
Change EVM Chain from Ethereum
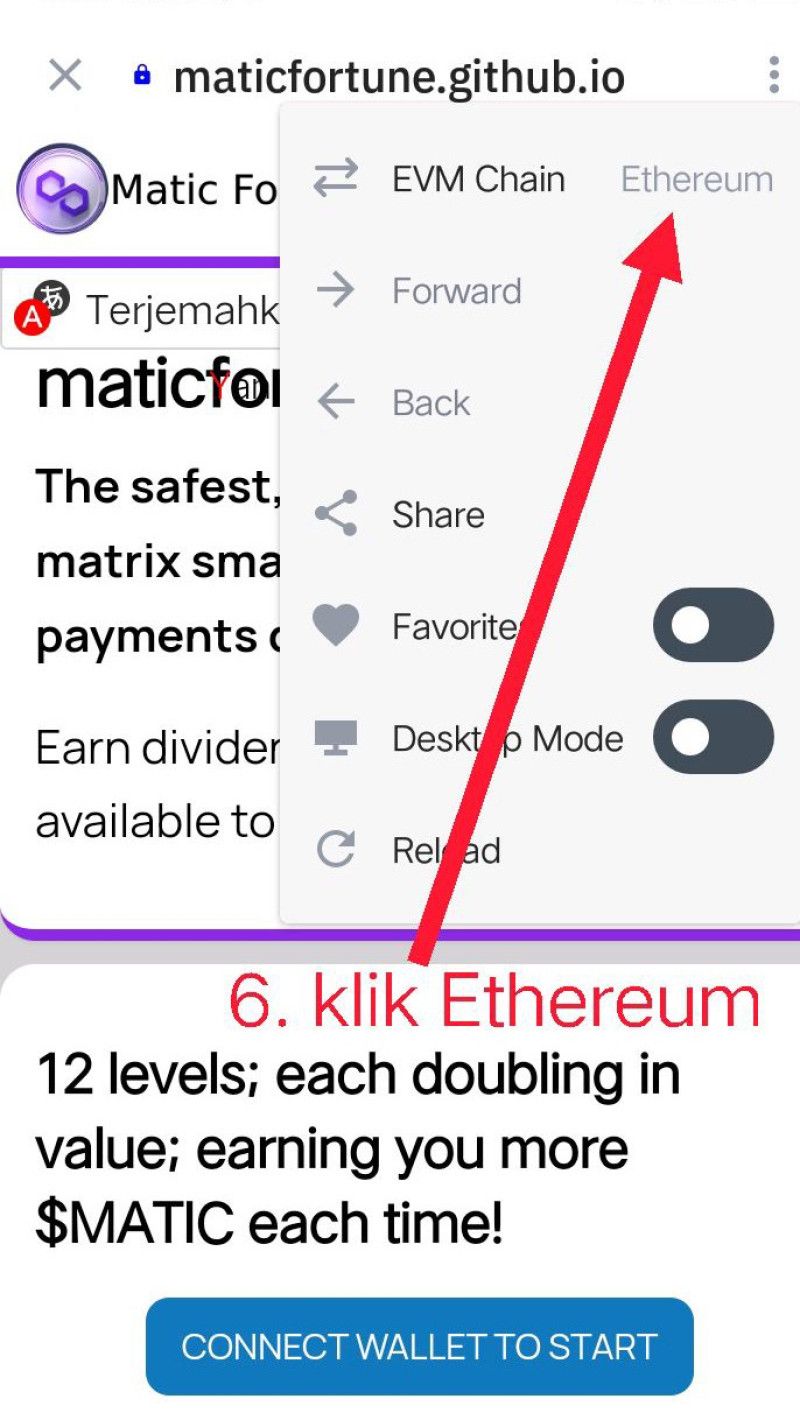(x=541, y=179)
